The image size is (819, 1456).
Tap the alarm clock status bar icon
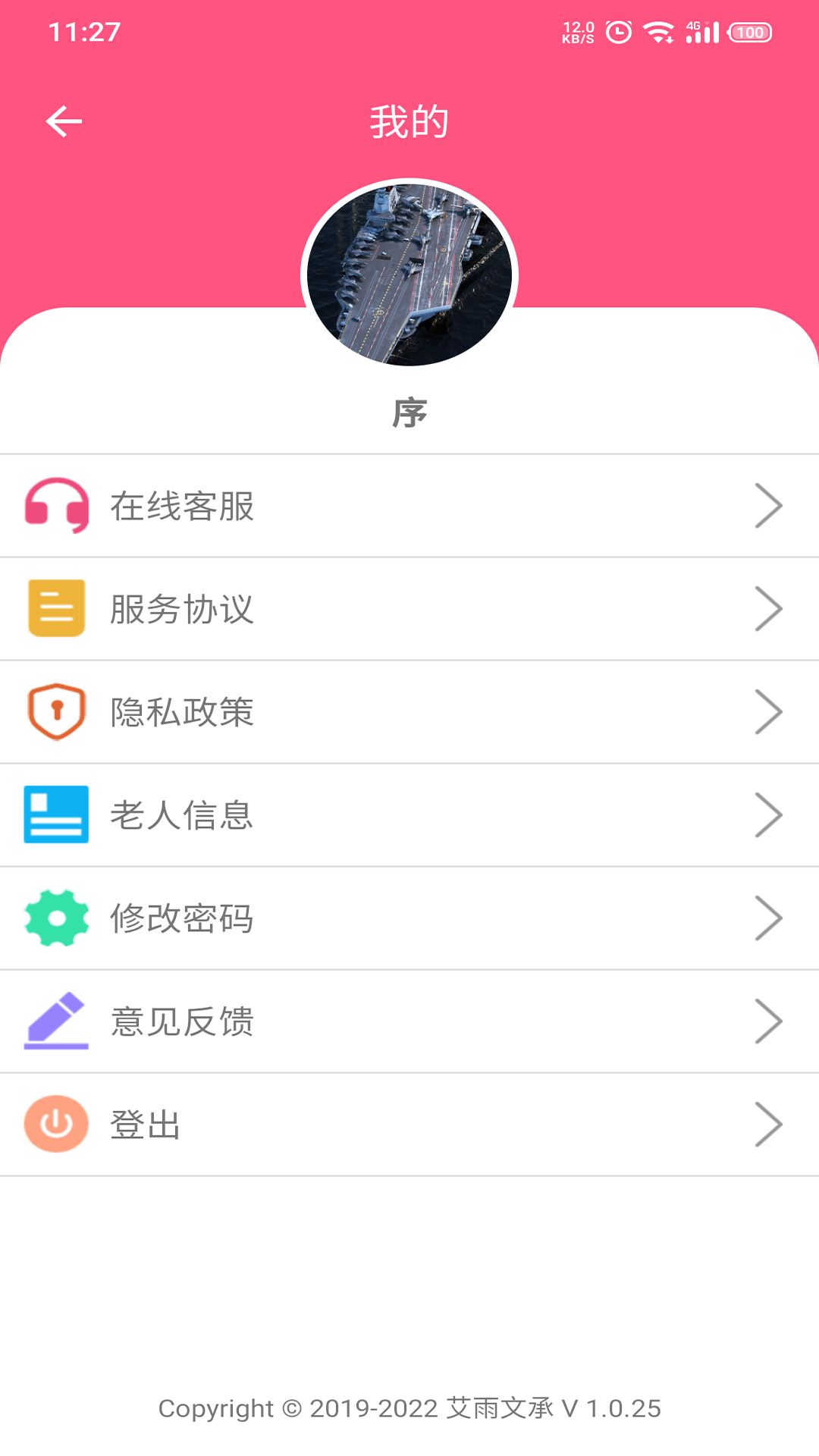tap(616, 32)
